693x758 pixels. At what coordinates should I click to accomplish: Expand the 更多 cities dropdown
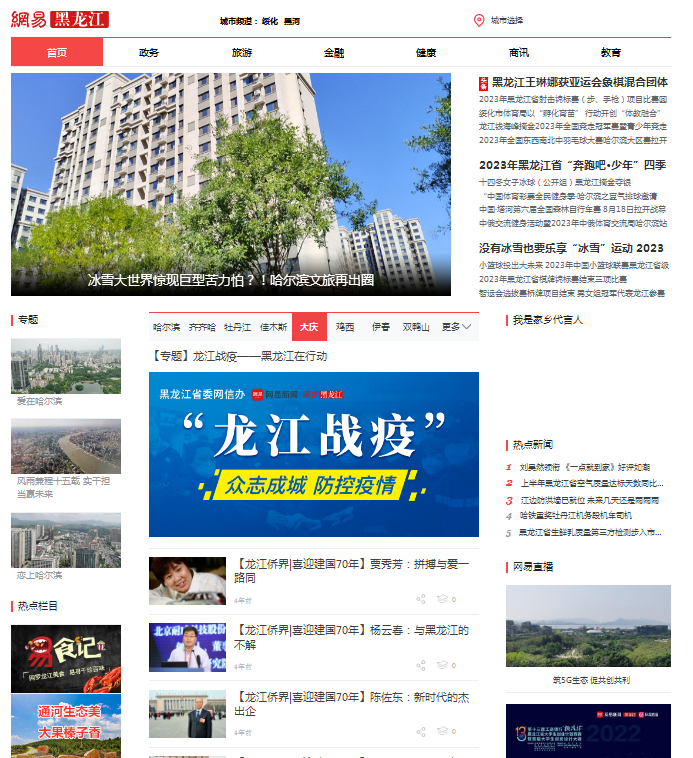(457, 327)
